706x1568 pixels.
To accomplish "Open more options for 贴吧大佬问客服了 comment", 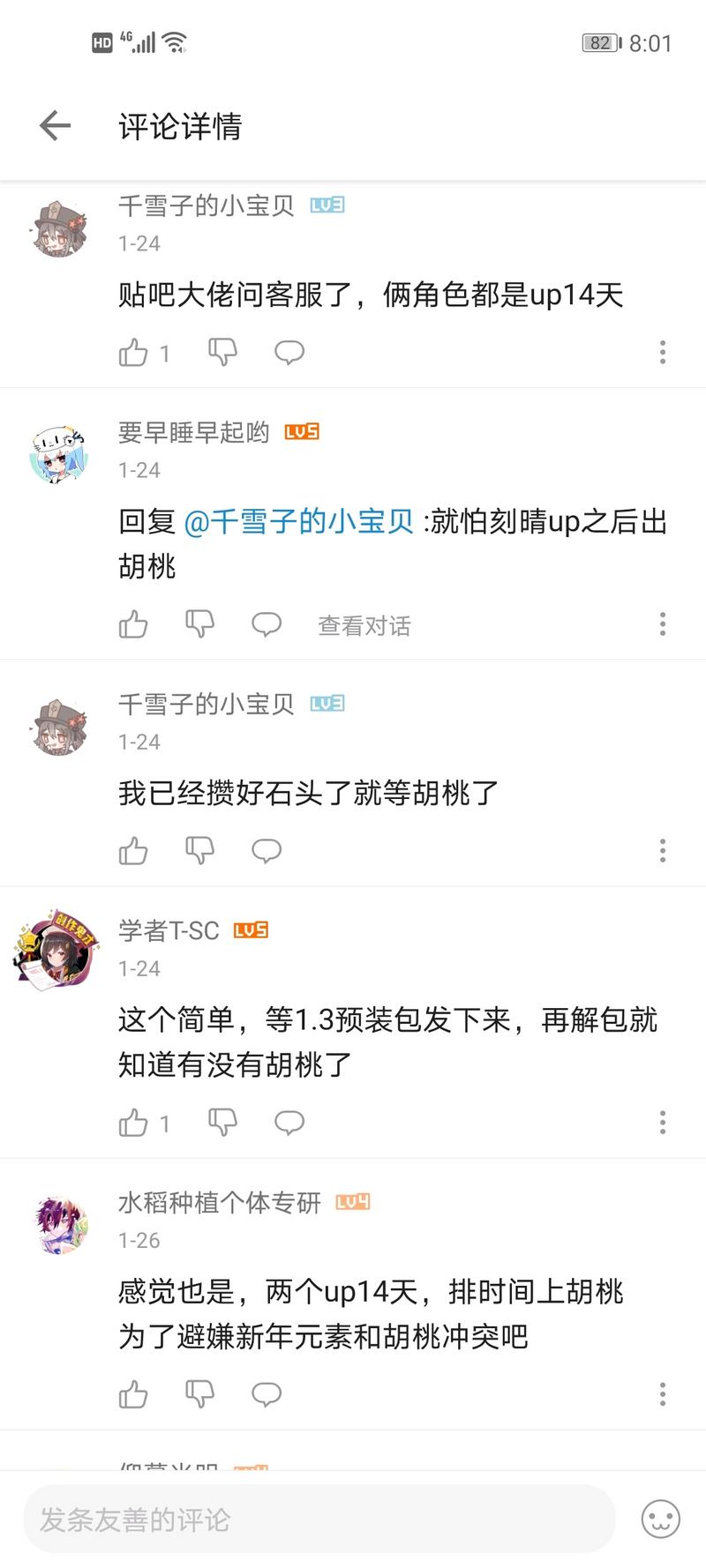I will [x=662, y=353].
